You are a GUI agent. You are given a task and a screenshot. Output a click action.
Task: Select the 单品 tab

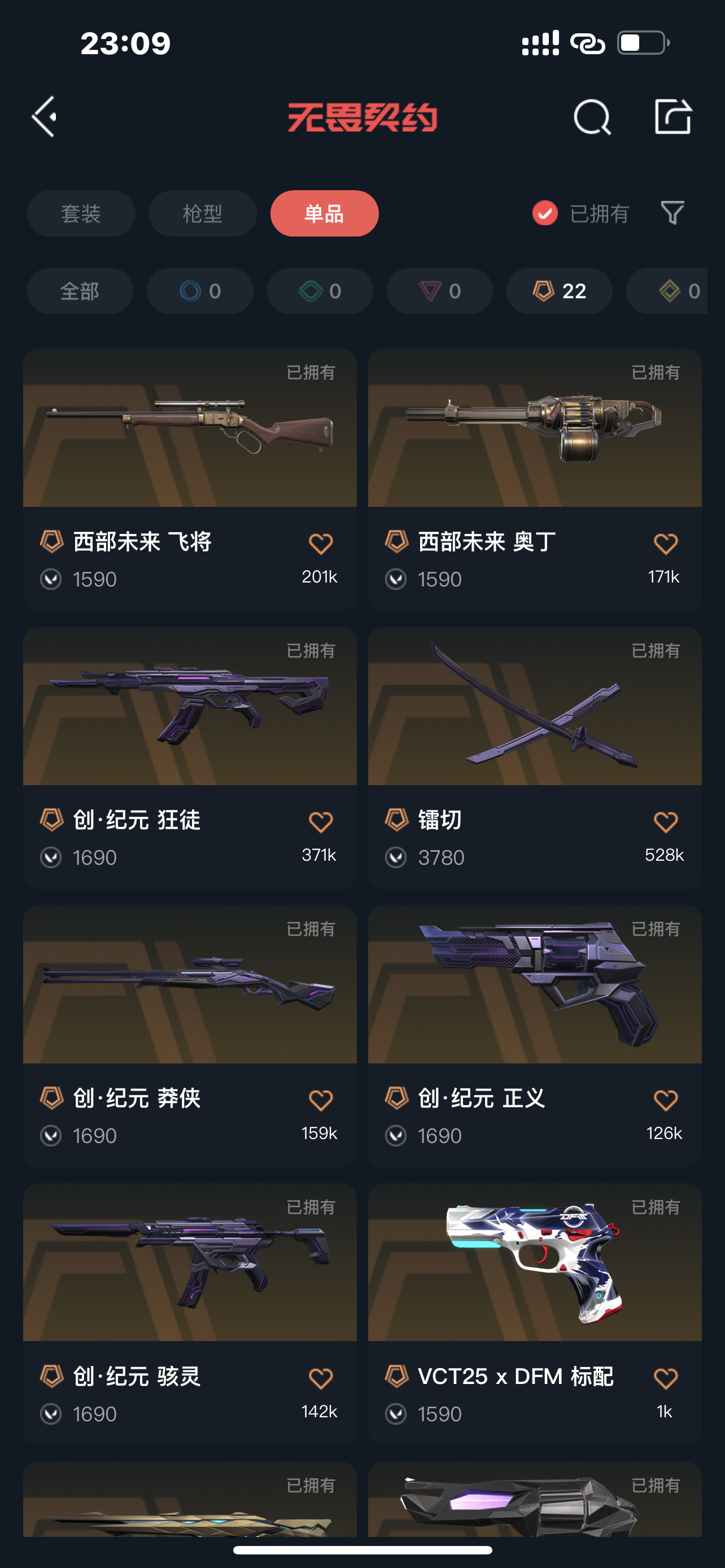pyautogui.click(x=324, y=214)
